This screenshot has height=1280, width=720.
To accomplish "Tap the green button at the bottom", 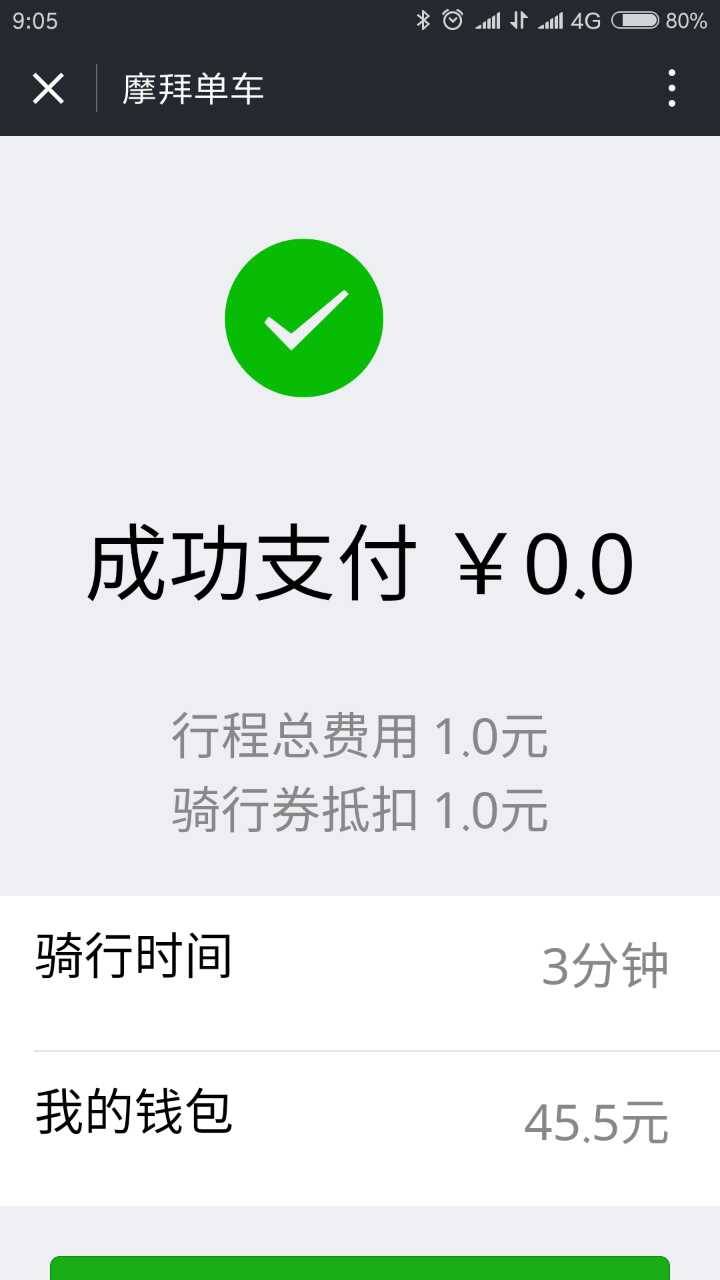I will [x=360, y=1267].
